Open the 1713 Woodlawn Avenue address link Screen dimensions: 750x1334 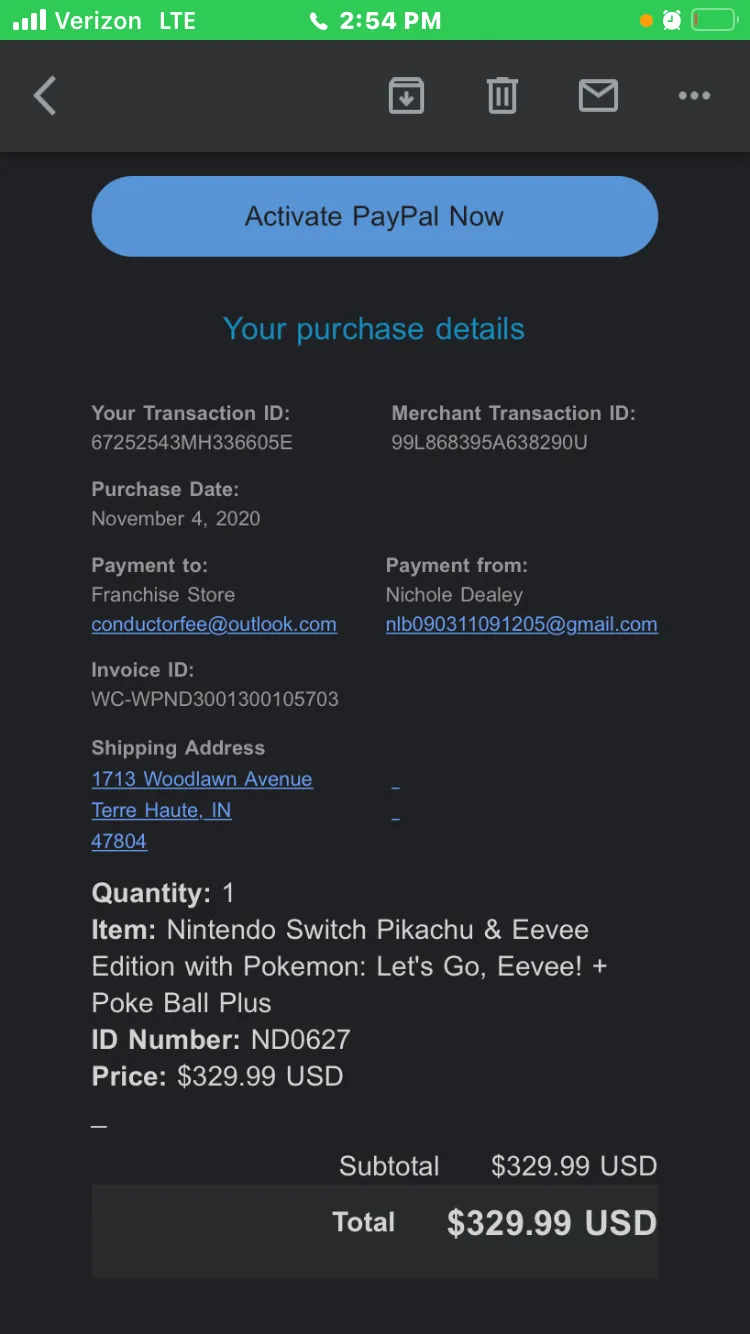point(202,779)
